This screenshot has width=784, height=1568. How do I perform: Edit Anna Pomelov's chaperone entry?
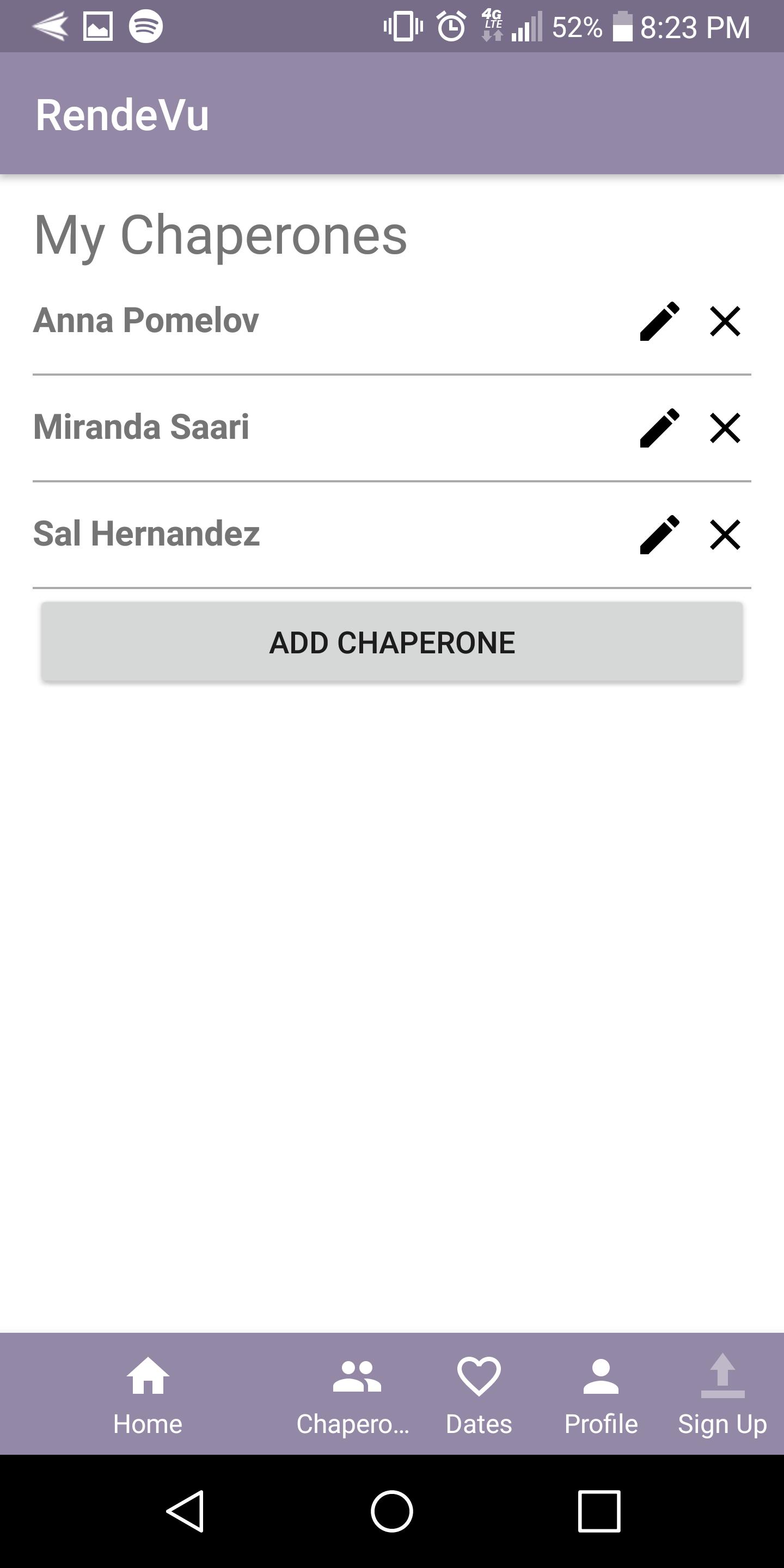[659, 321]
